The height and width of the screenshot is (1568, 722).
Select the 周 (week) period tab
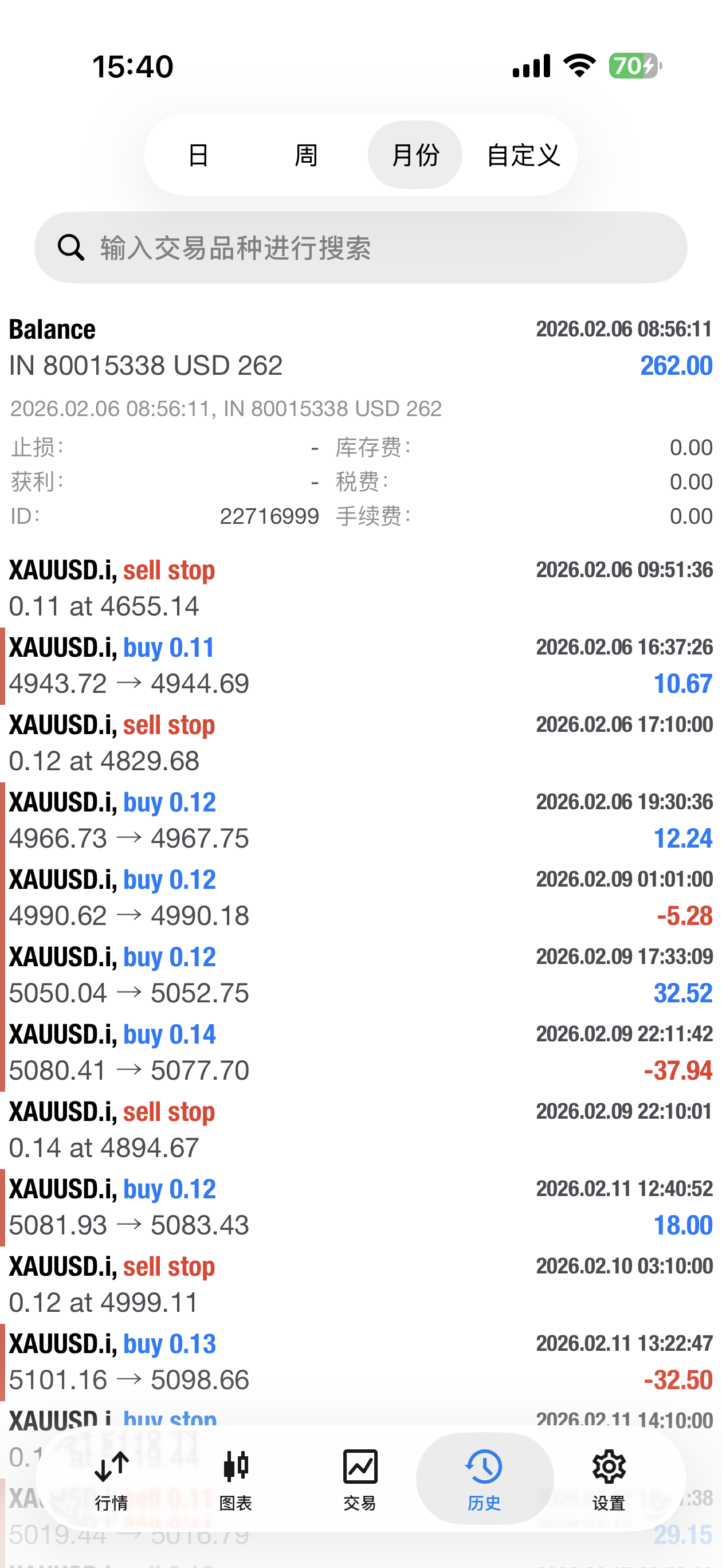[305, 155]
